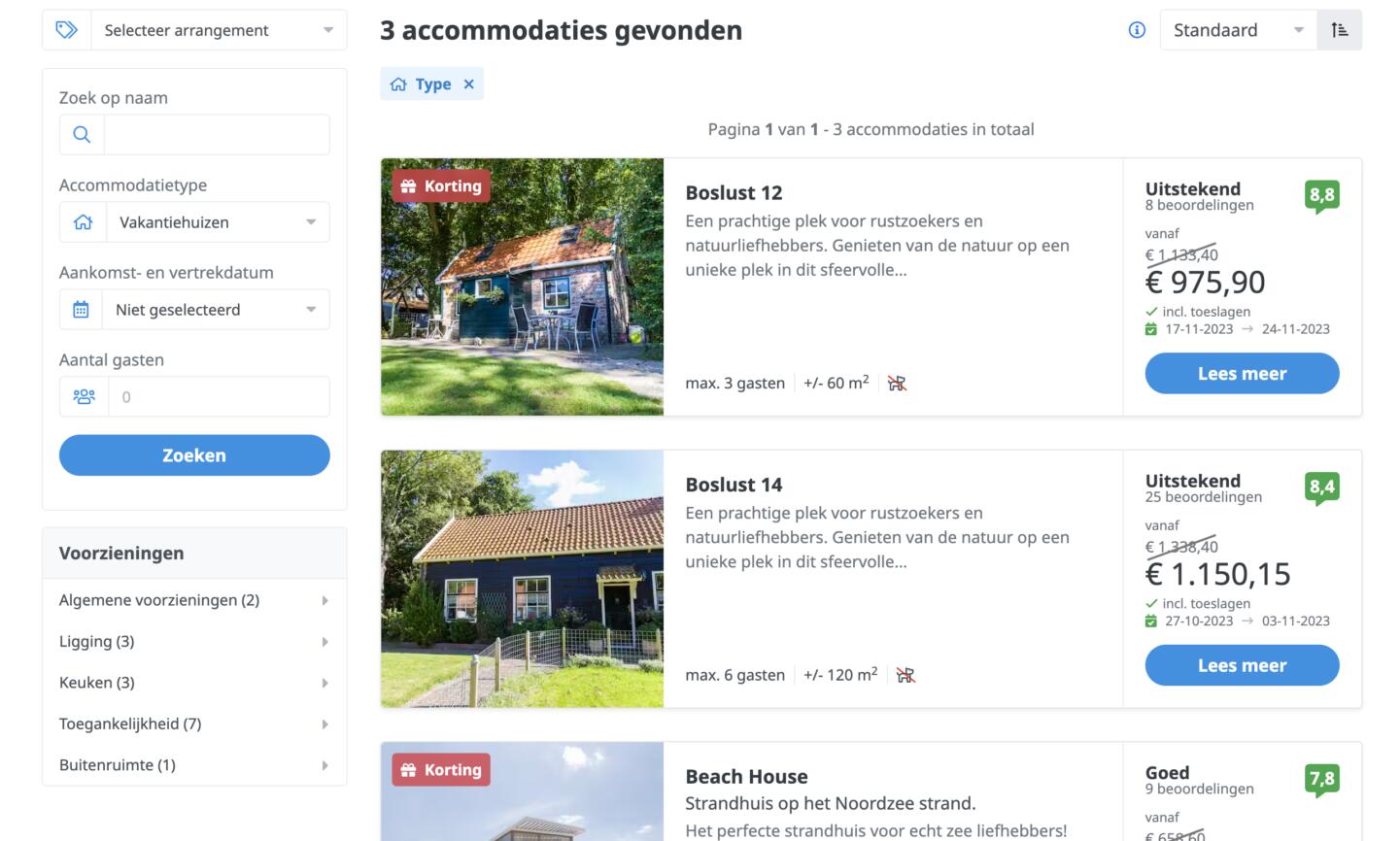Expand the Ligging filter
This screenshot has width=1400, height=841.
194,642
